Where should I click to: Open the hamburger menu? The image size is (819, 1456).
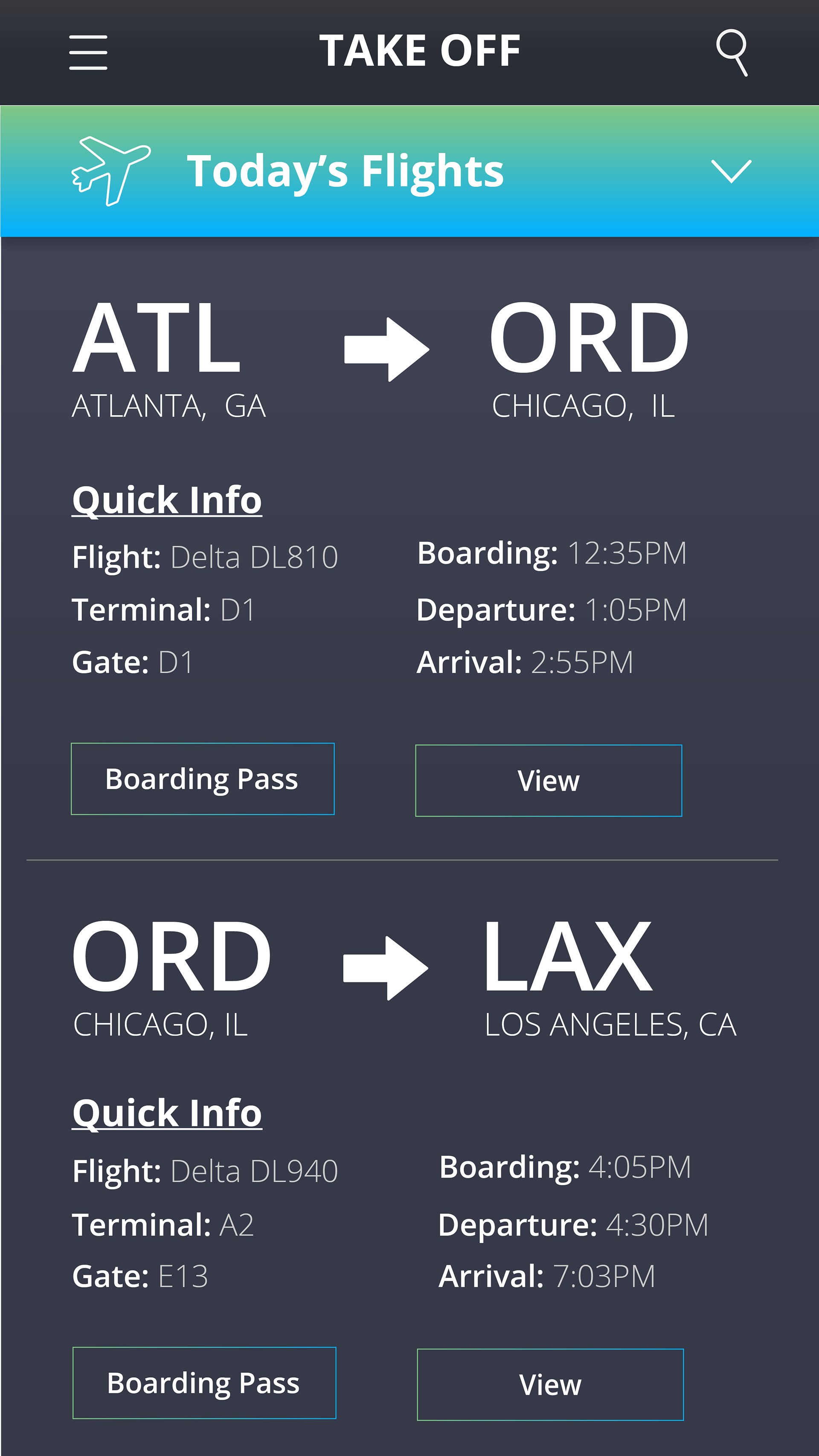(x=88, y=52)
